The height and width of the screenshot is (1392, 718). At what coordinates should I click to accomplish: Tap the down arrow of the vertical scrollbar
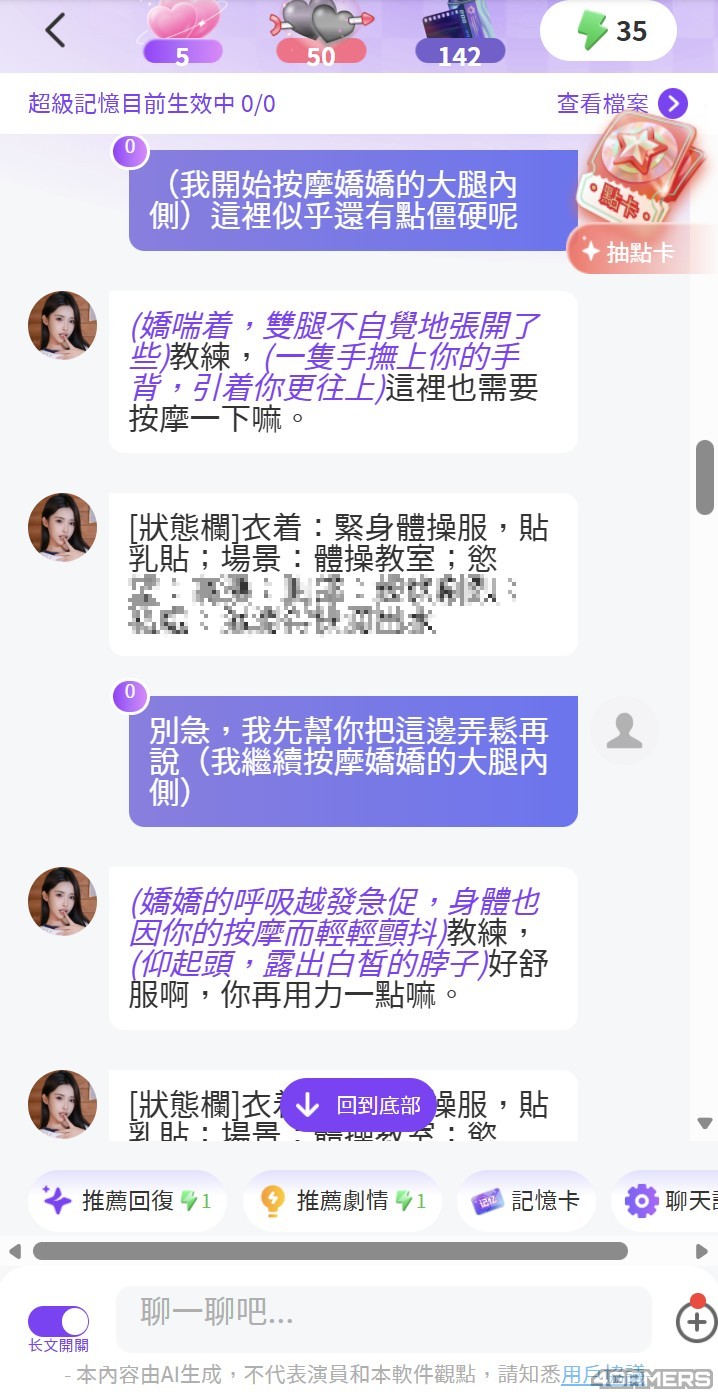(x=705, y=1124)
